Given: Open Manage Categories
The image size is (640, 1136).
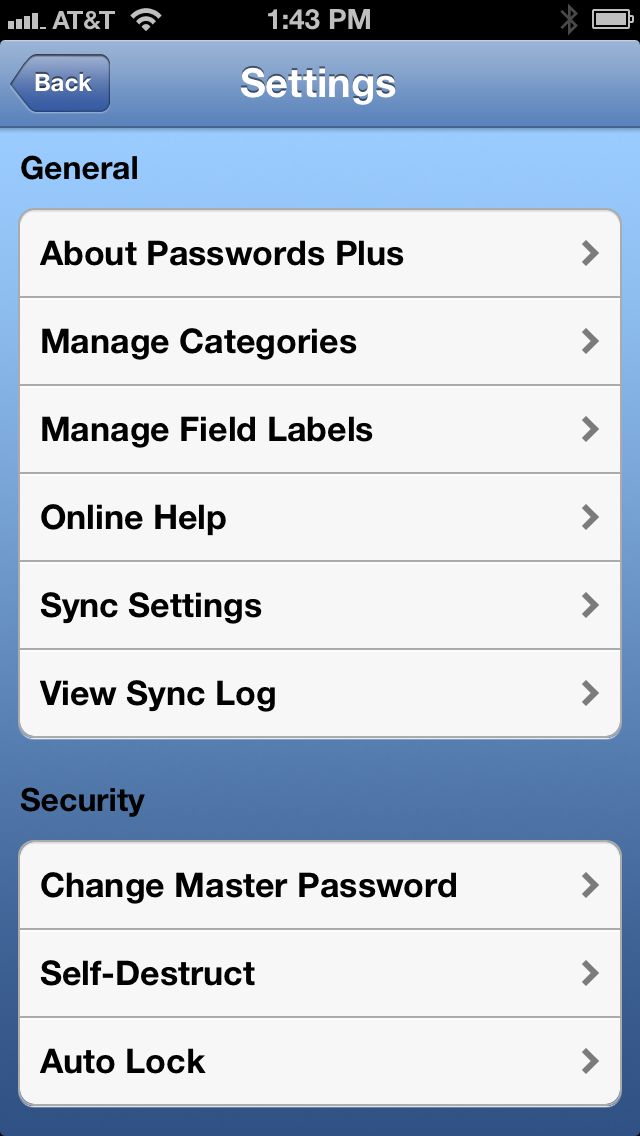Looking at the screenshot, I should tap(320, 342).
